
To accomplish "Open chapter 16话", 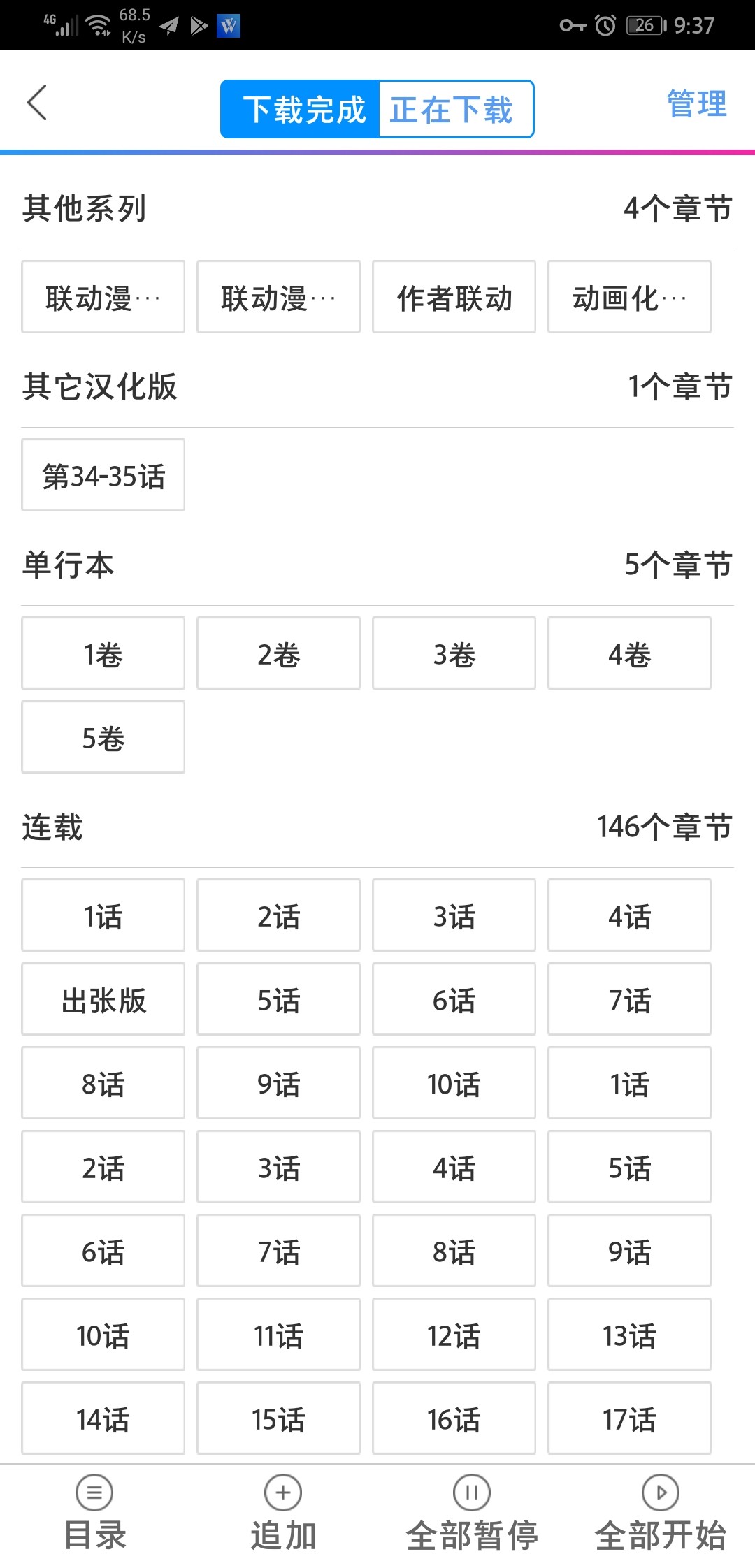I will point(454,1418).
